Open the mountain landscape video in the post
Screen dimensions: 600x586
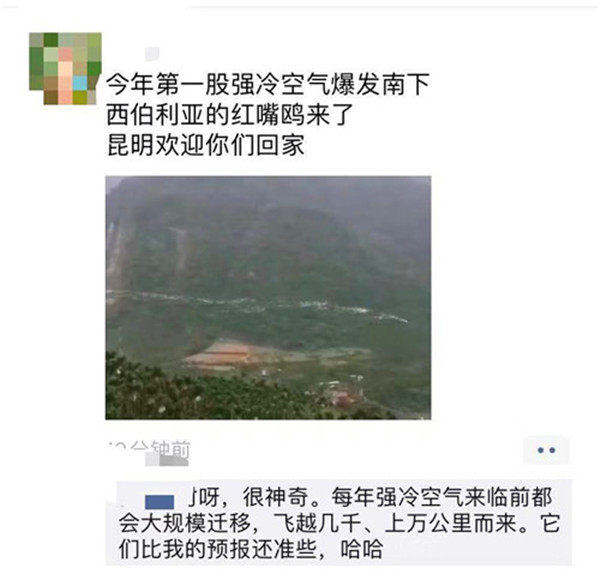[268, 297]
